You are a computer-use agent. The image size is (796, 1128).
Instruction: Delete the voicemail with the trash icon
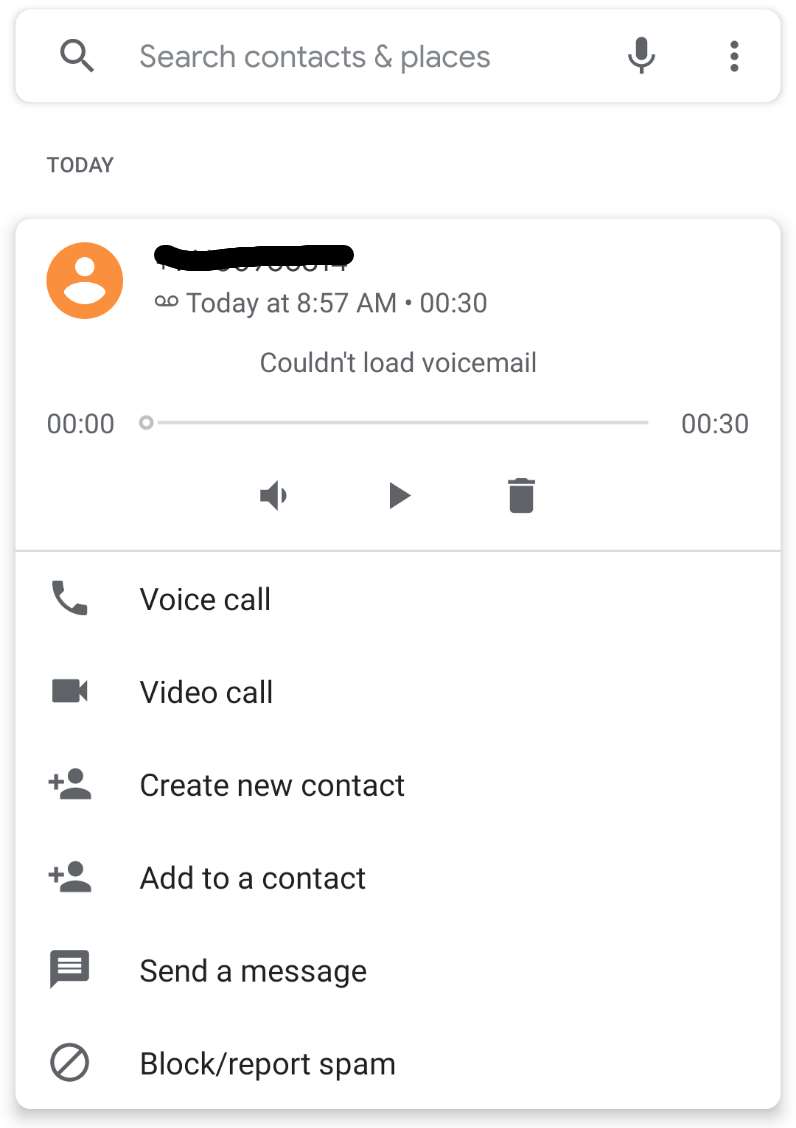click(521, 494)
